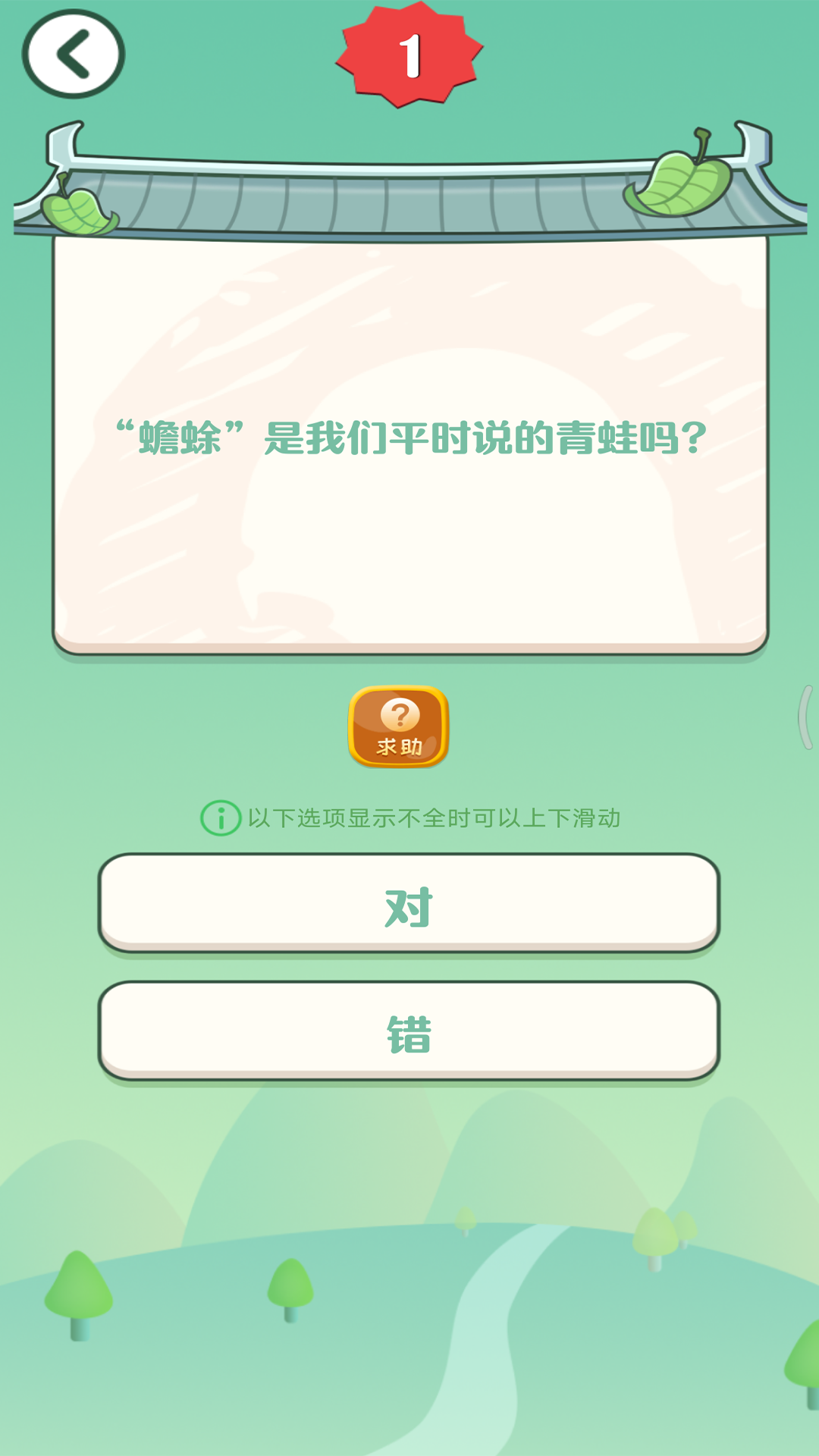This screenshot has width=819, height=1456.
Task: Tap the question text asking about 青蛙
Action: [x=409, y=434]
